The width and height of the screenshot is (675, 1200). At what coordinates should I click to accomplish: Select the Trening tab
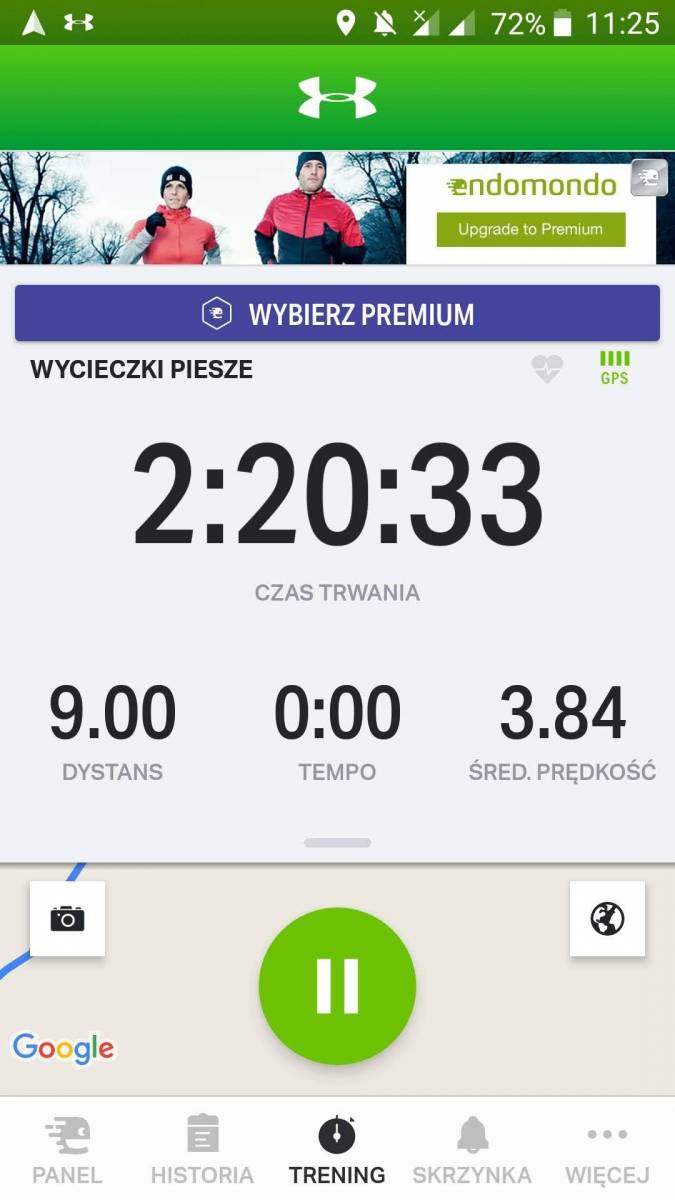point(337,1150)
